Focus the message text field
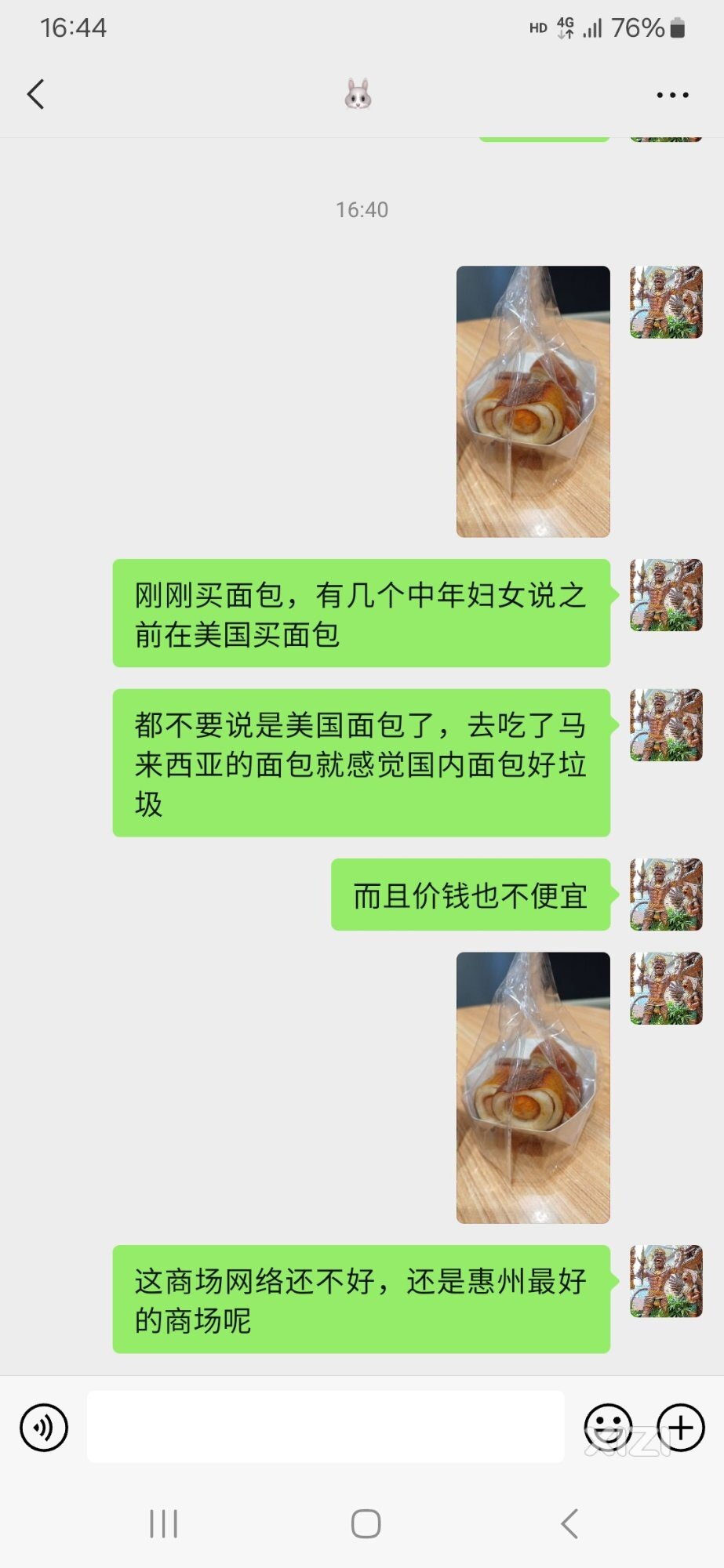Viewport: 724px width, 1568px height. (326, 1427)
